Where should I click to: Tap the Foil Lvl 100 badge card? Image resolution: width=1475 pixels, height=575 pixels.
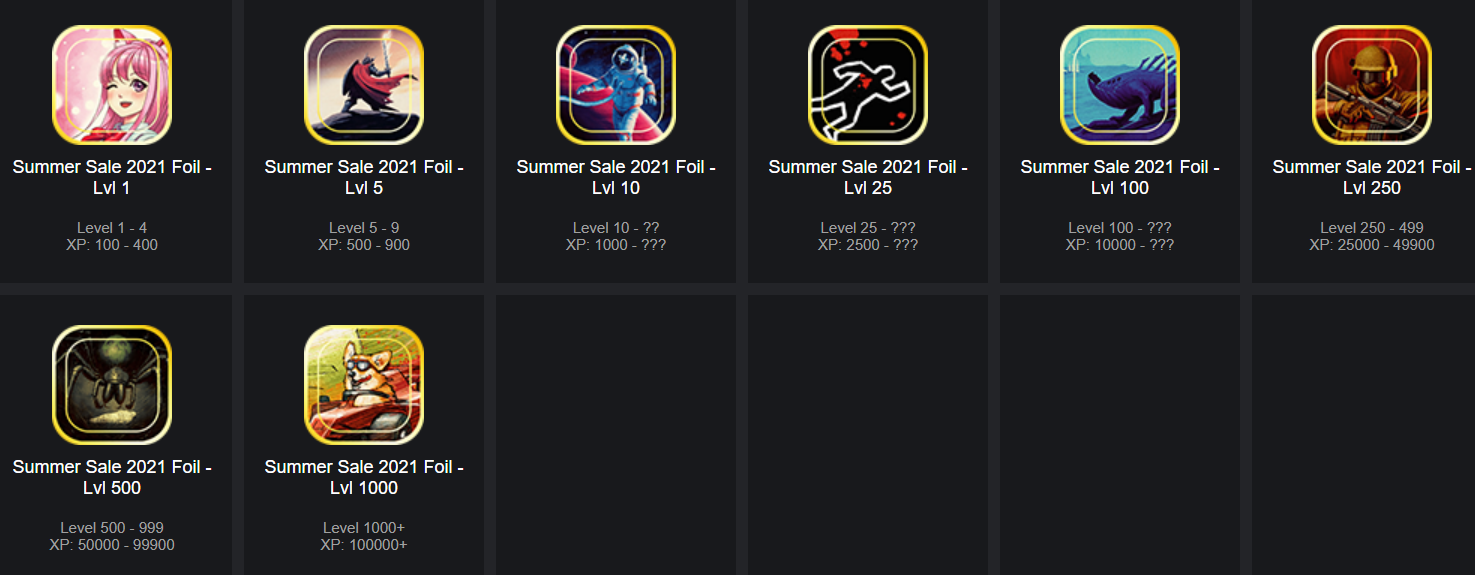(1120, 86)
